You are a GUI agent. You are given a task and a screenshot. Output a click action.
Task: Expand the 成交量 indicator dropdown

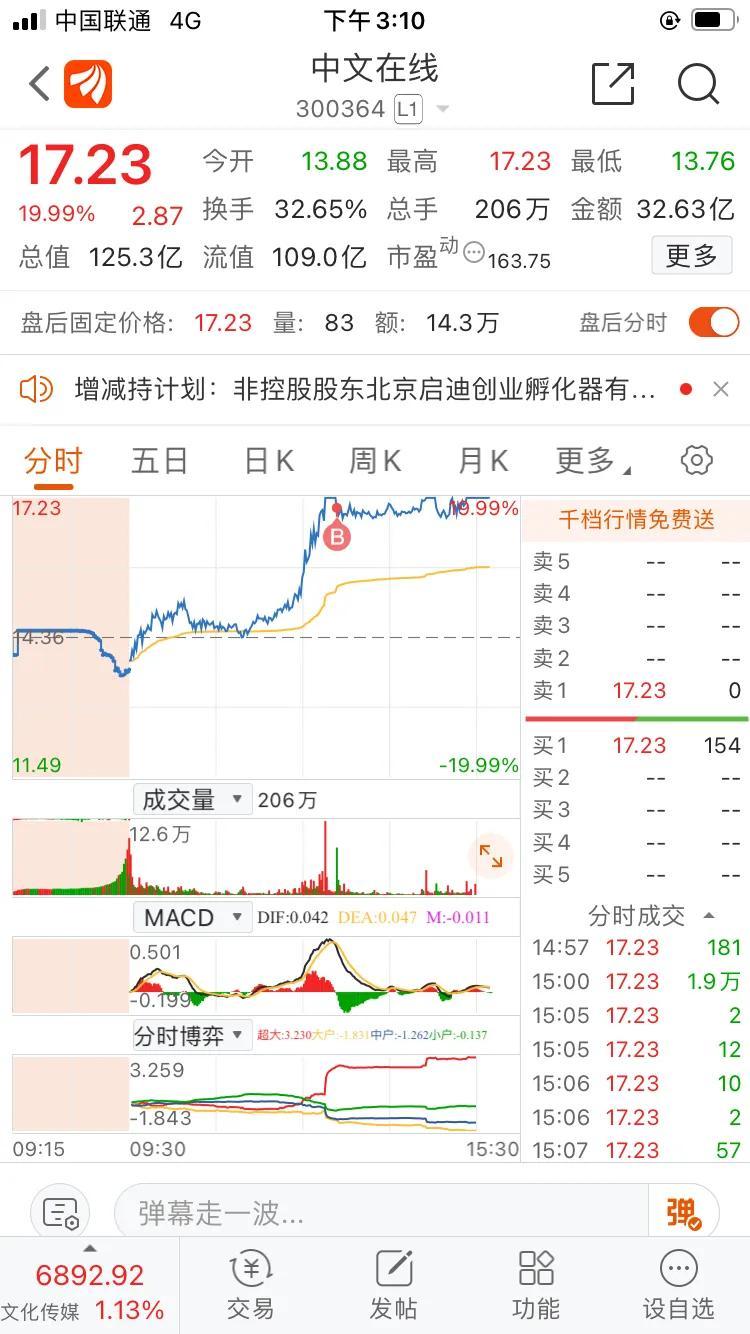pos(191,799)
